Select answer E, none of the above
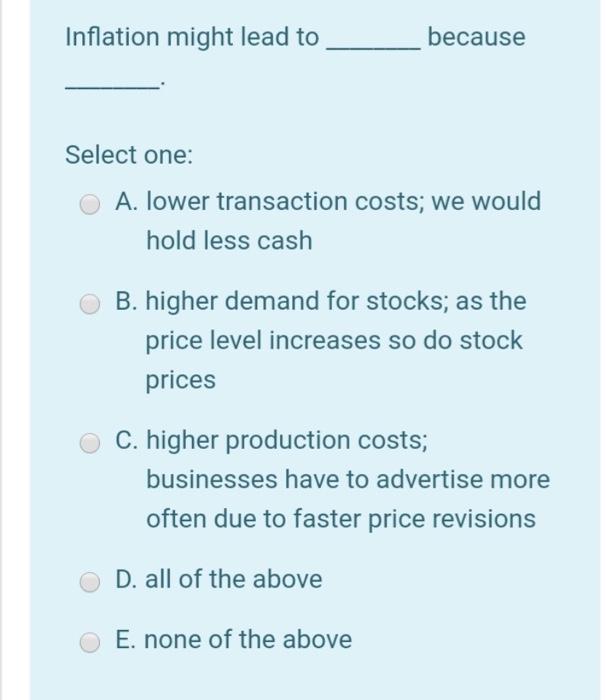Viewport: 606px width, 700px height. point(92,641)
